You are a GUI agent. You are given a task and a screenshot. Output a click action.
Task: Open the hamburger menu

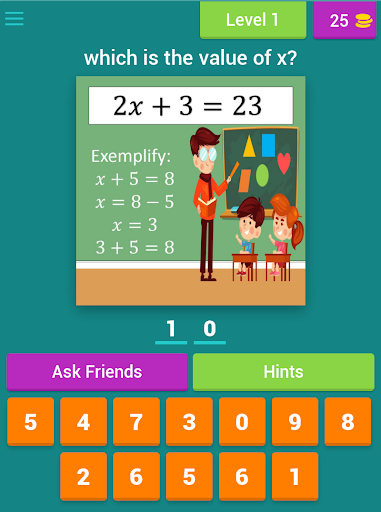tap(14, 19)
